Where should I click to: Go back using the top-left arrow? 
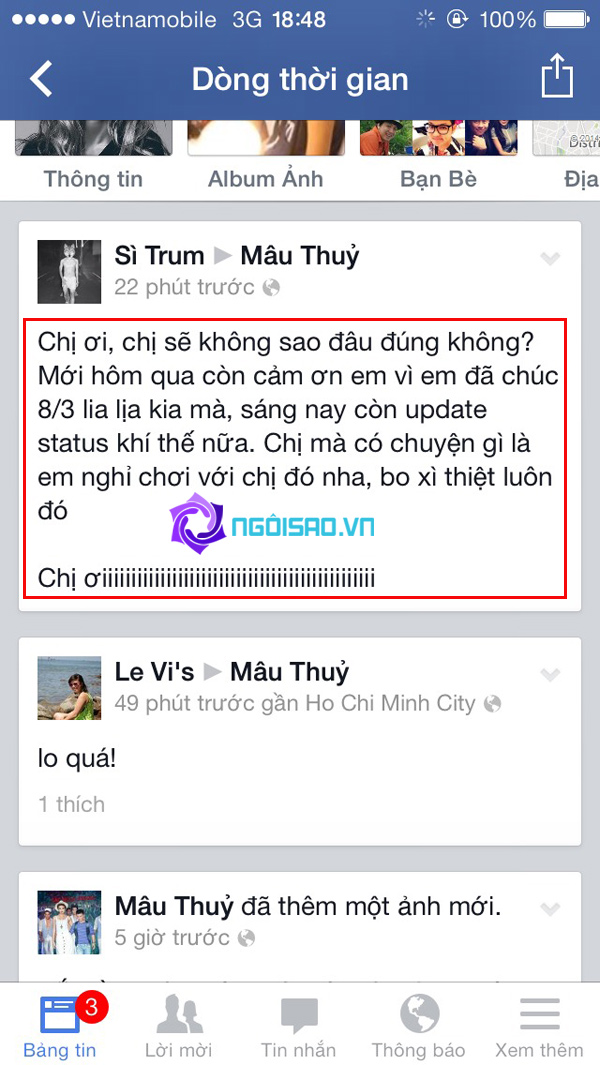41,79
